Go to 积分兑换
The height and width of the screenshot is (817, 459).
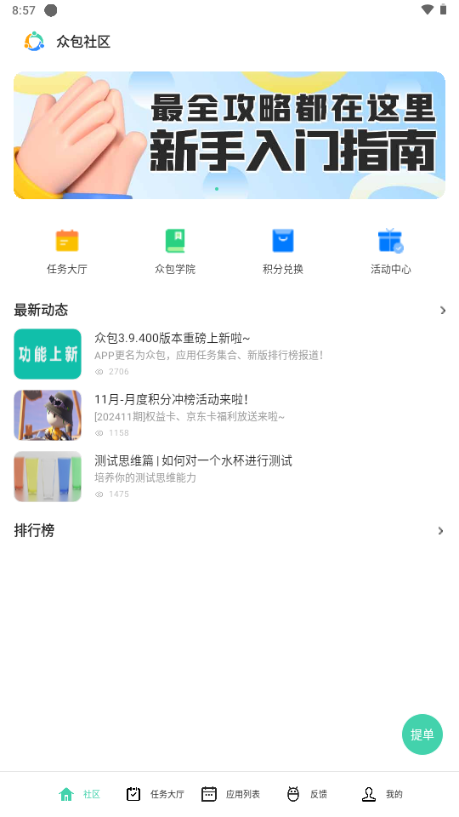pos(283,251)
